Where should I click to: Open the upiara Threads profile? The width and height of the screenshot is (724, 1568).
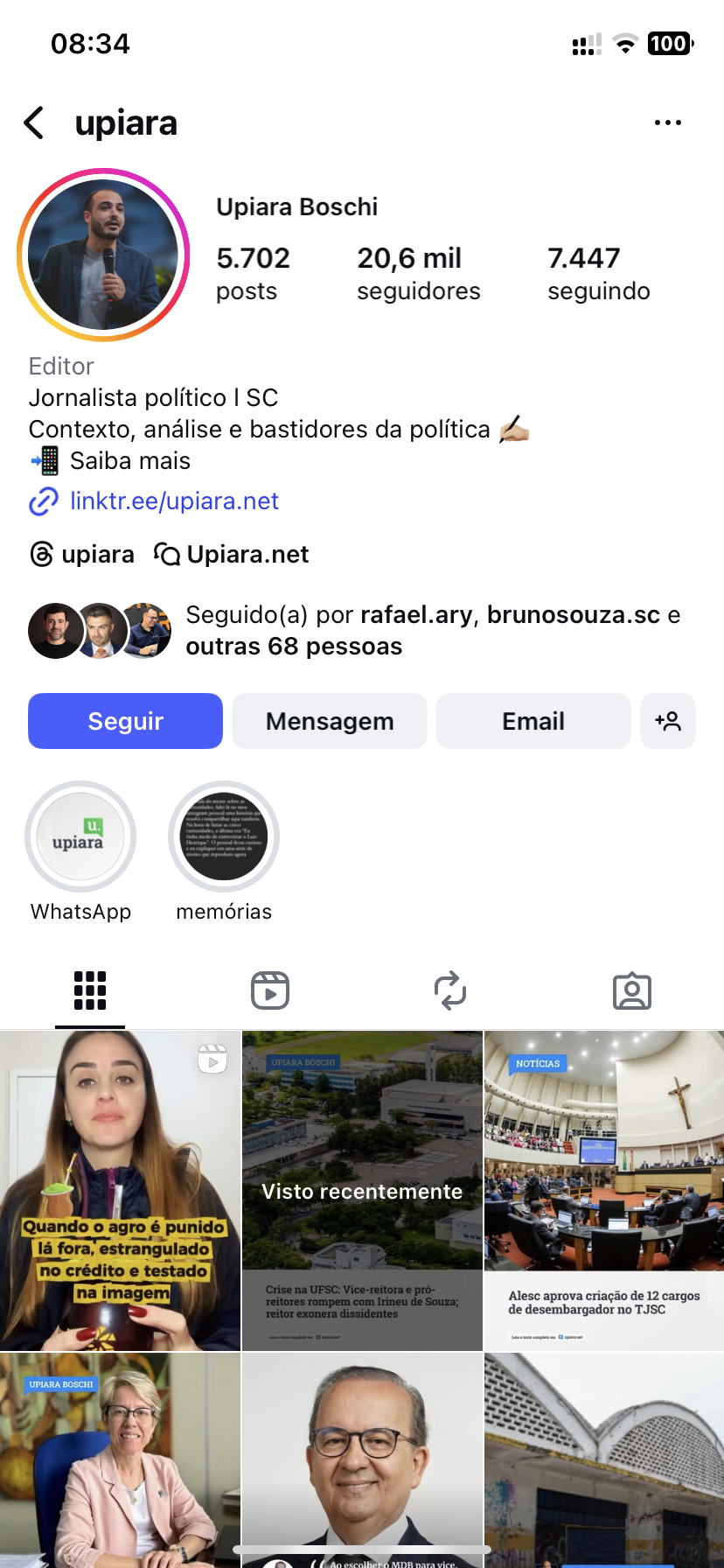pyautogui.click(x=82, y=555)
